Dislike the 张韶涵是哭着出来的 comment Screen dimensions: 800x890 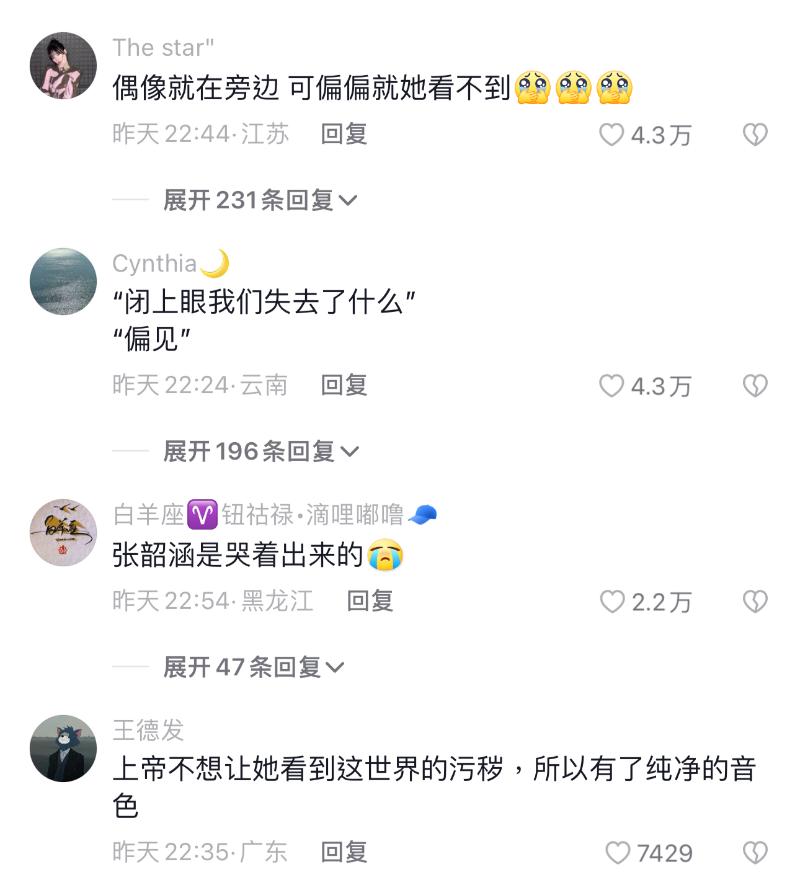pos(755,601)
